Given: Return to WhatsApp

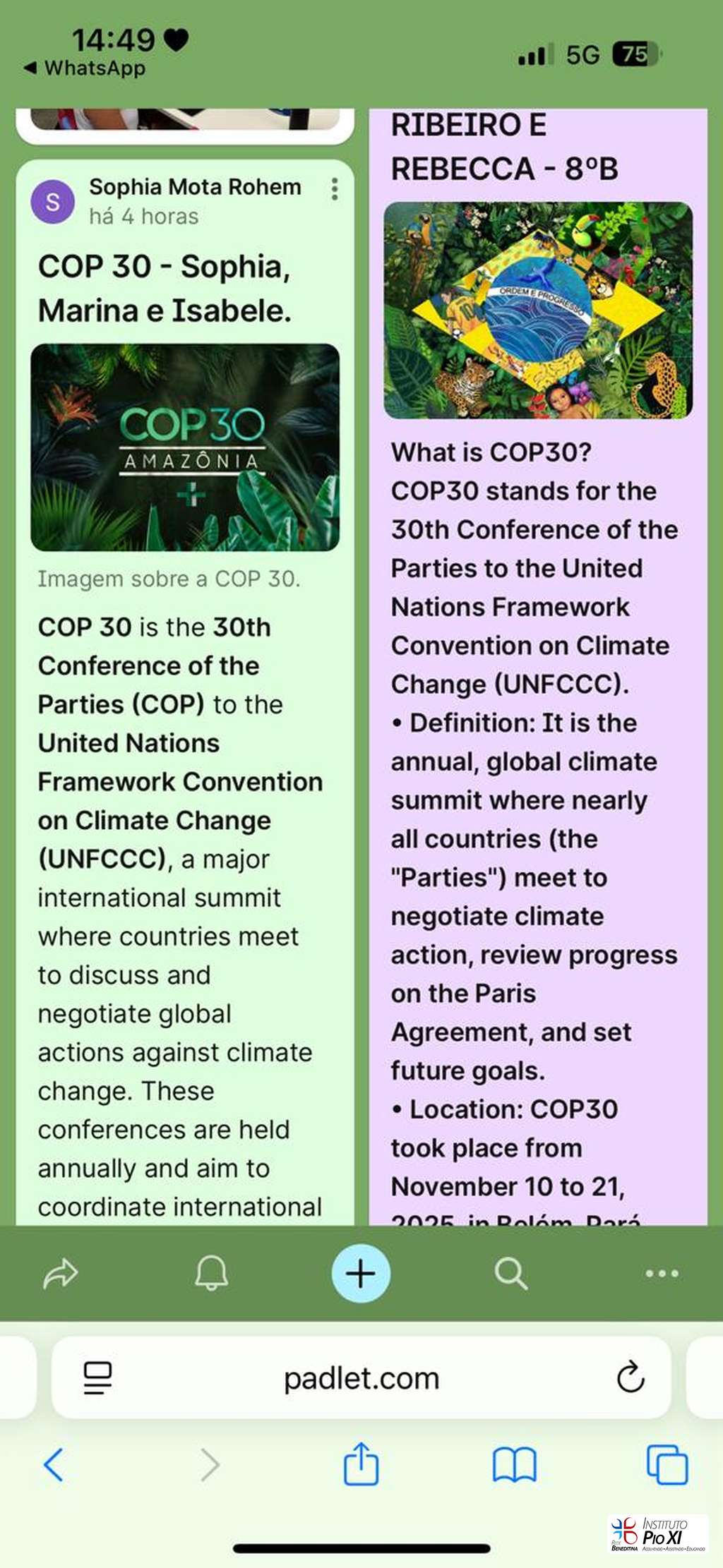Looking at the screenshot, I should pos(85,68).
